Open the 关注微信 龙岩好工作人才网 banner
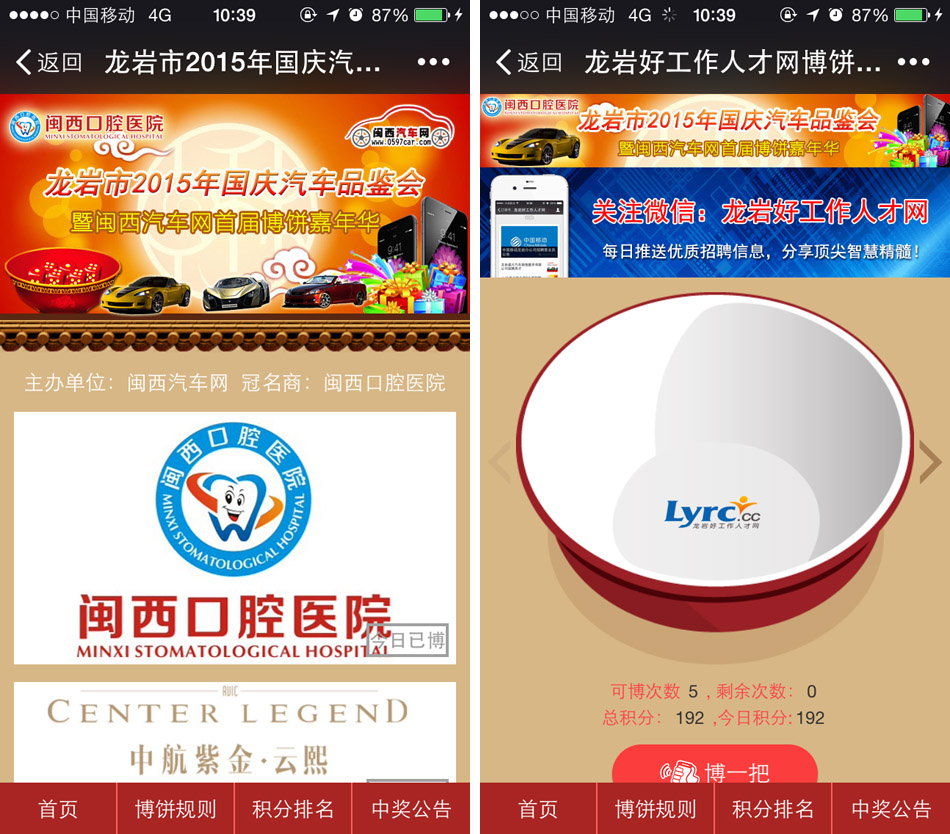The width and height of the screenshot is (950, 834). [714, 222]
